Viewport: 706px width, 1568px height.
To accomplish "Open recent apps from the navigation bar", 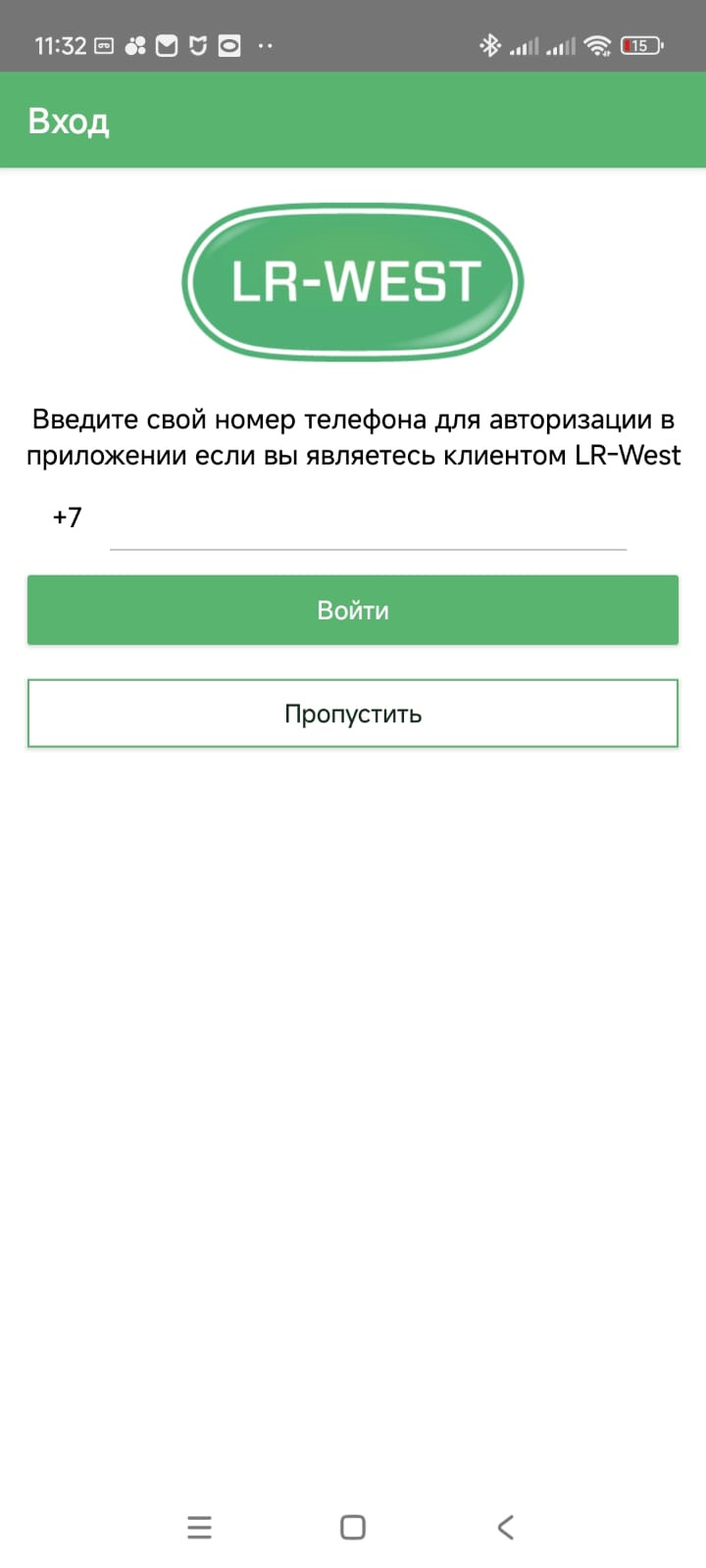I will (199, 1527).
